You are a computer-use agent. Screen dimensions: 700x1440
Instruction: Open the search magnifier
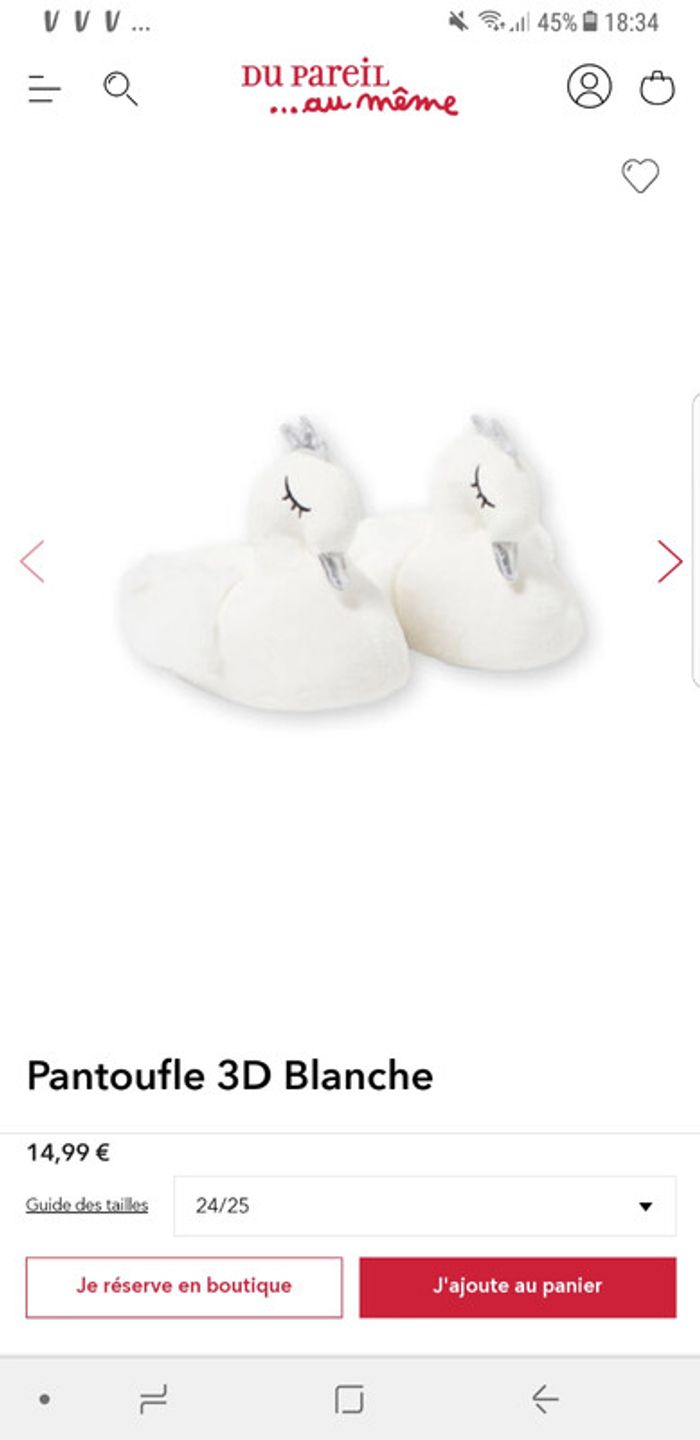(x=120, y=89)
